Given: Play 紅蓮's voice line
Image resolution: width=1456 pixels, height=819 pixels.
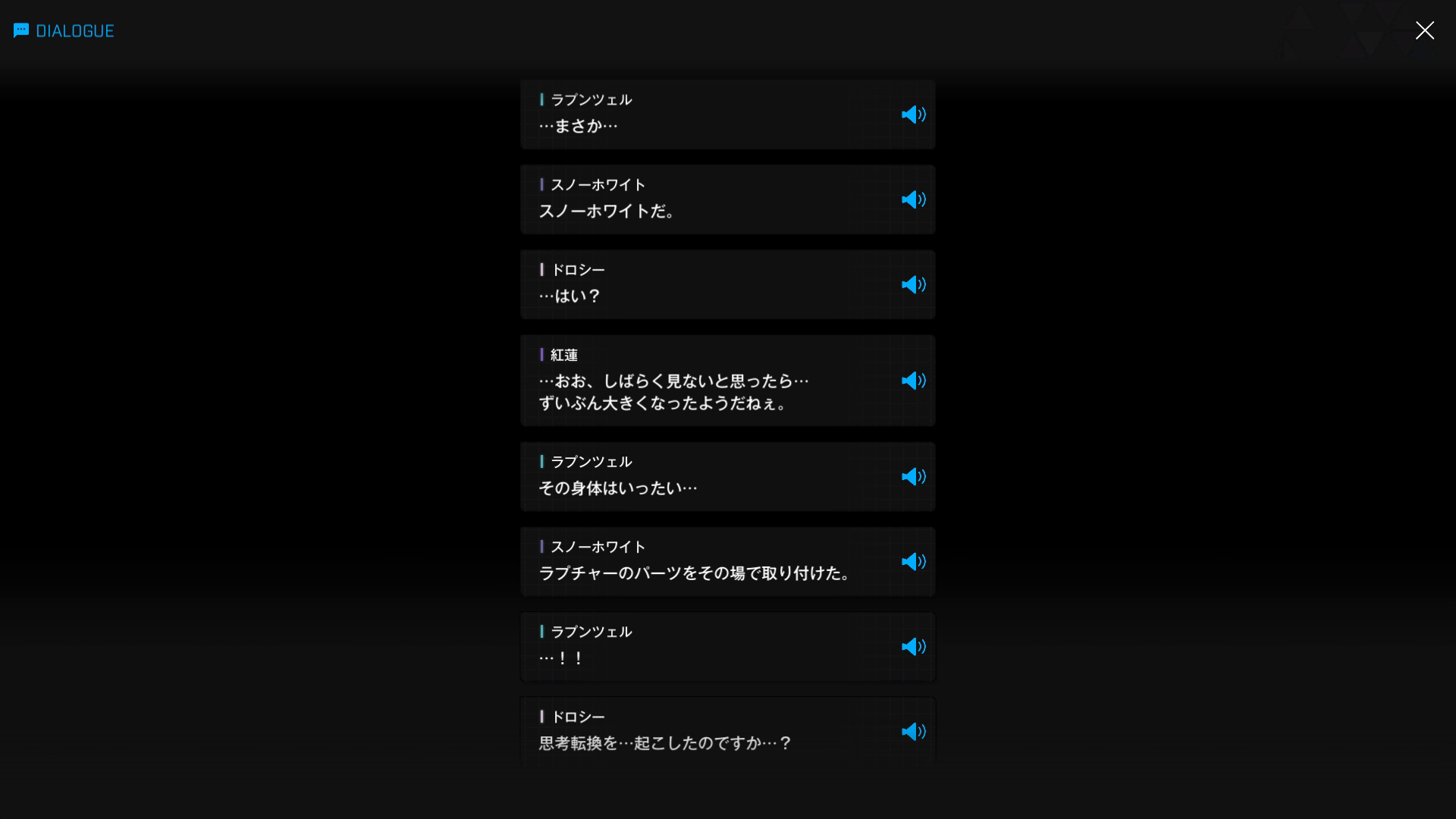Looking at the screenshot, I should [x=913, y=381].
